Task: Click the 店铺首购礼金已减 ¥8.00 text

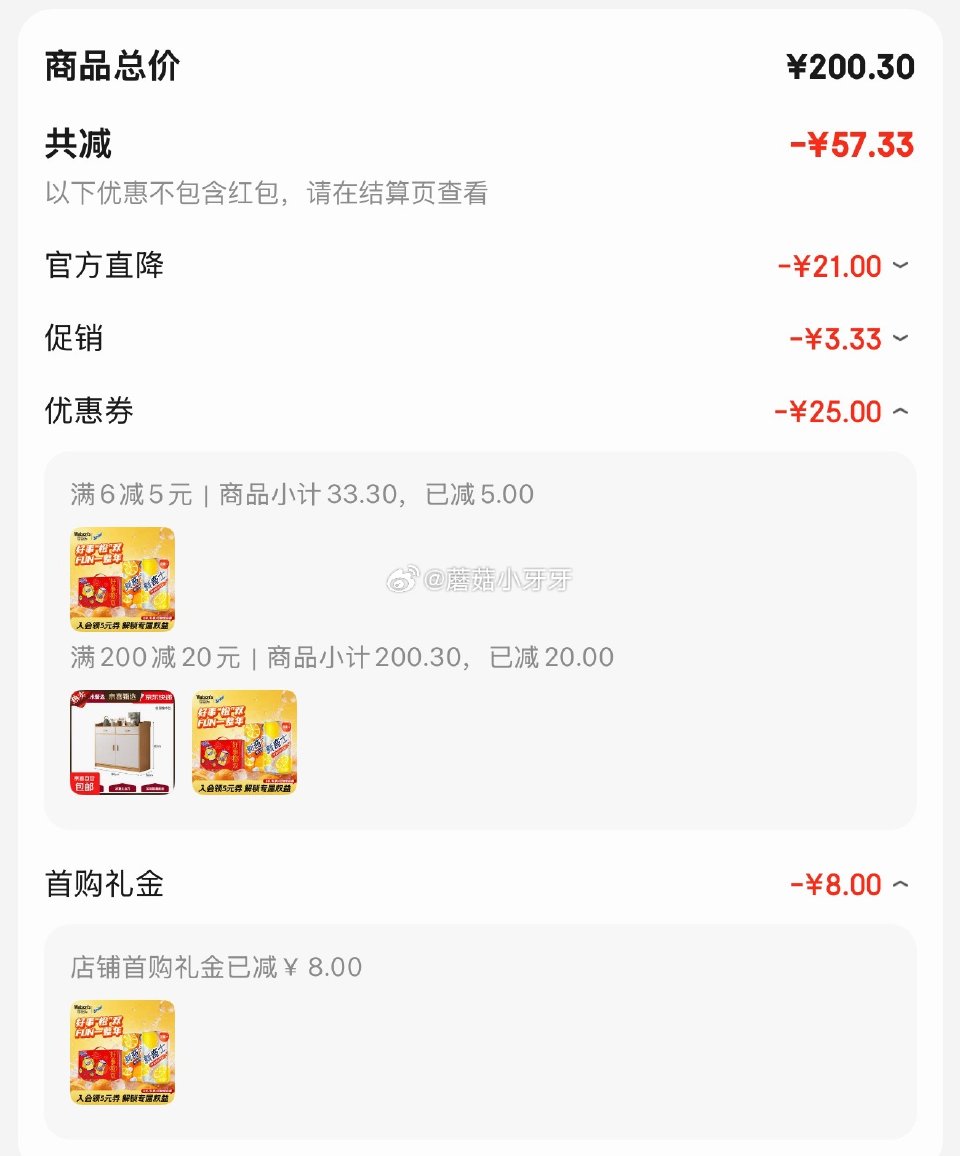Action: 215,967
